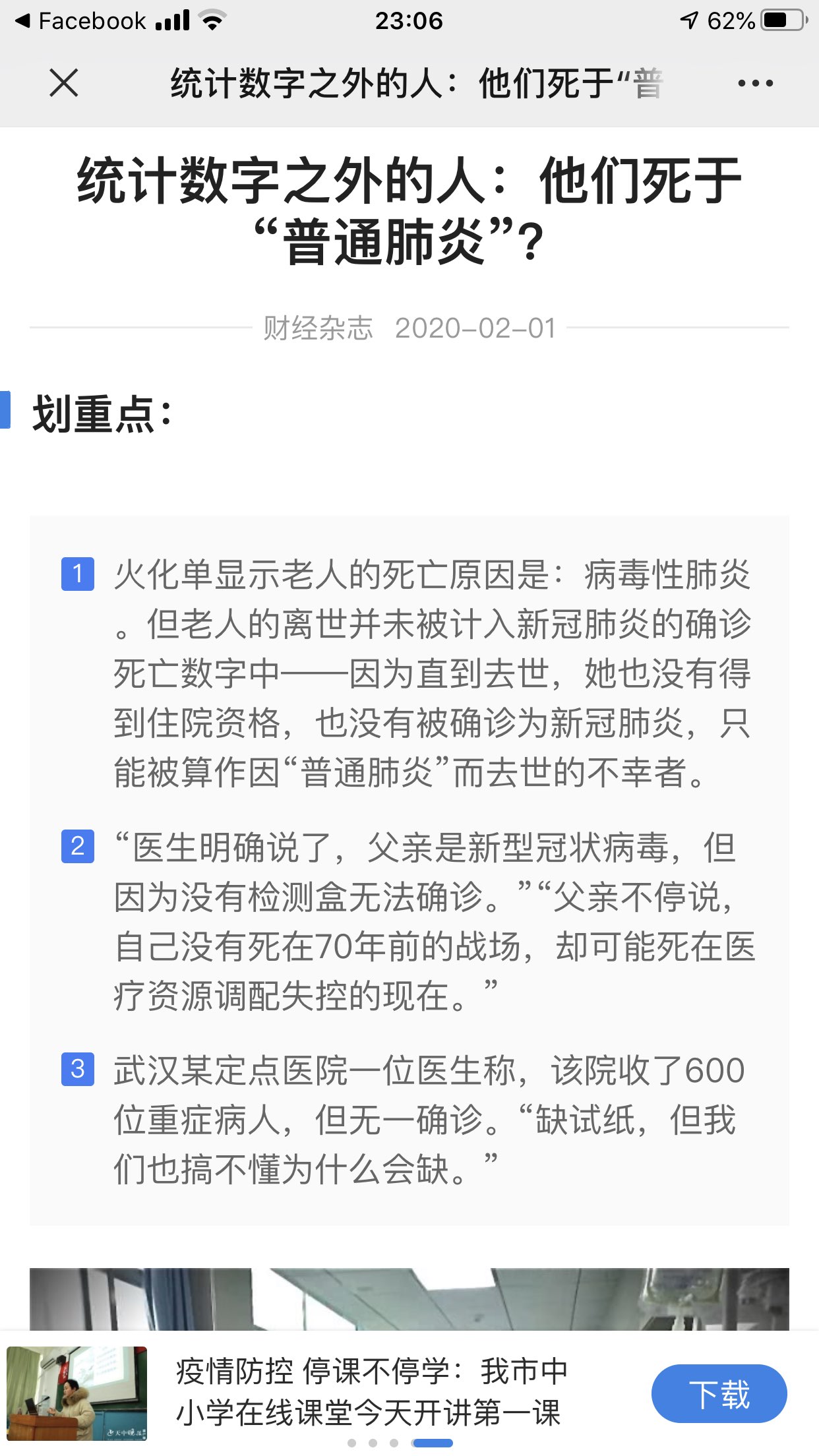
Task: Tap the blue 下载 button
Action: point(719,1393)
